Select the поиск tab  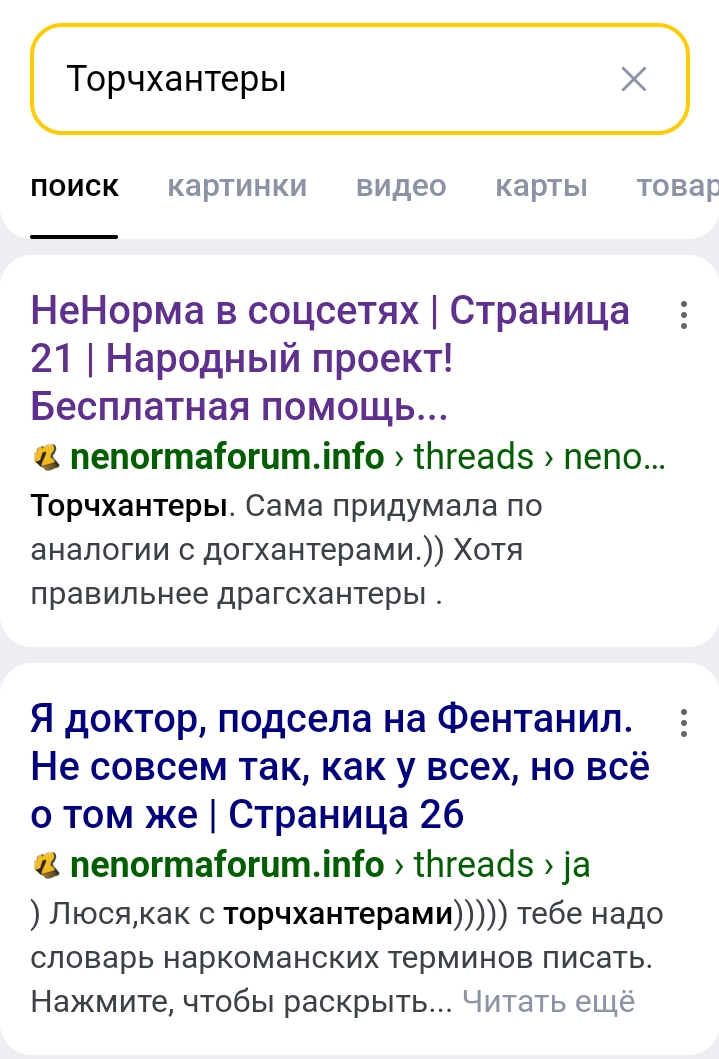click(75, 186)
